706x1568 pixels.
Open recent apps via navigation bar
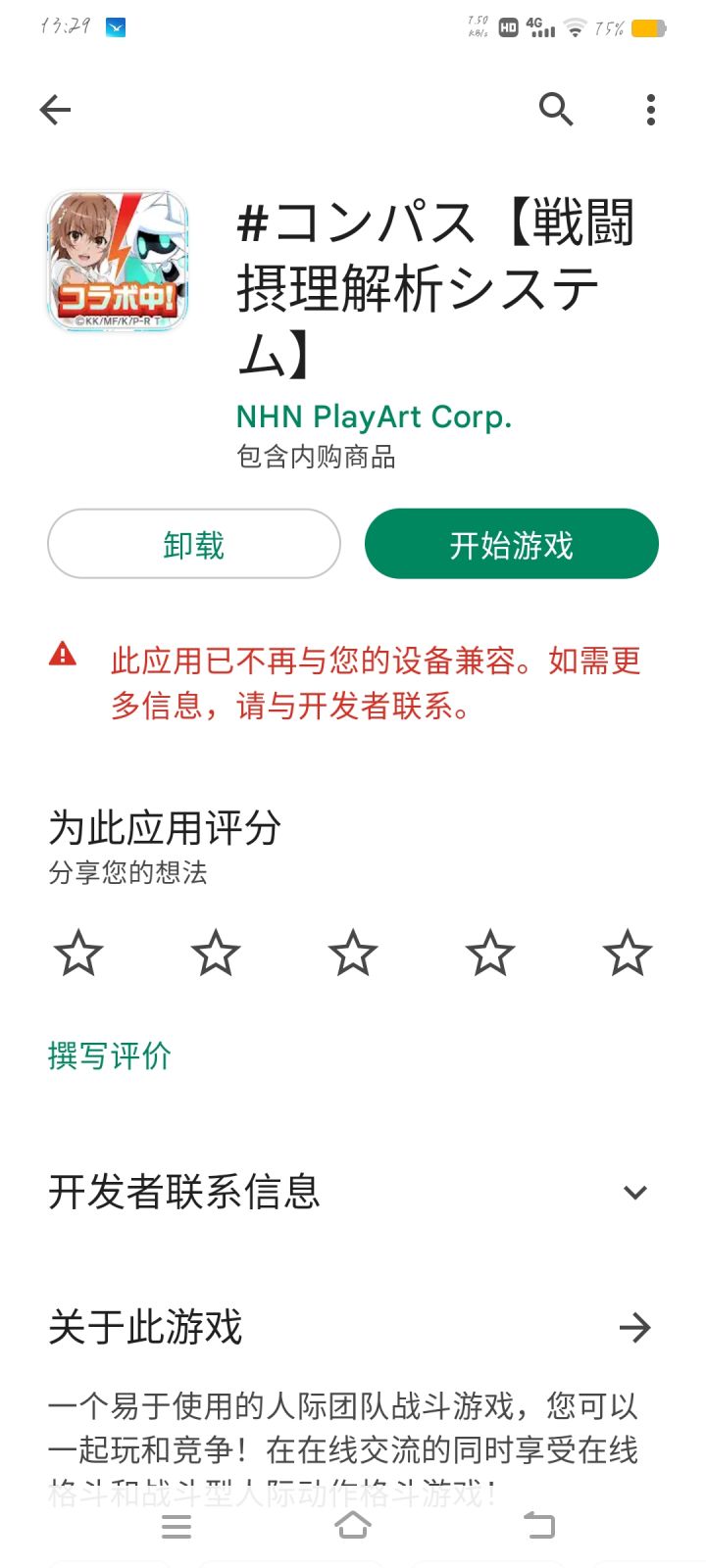click(x=176, y=1525)
